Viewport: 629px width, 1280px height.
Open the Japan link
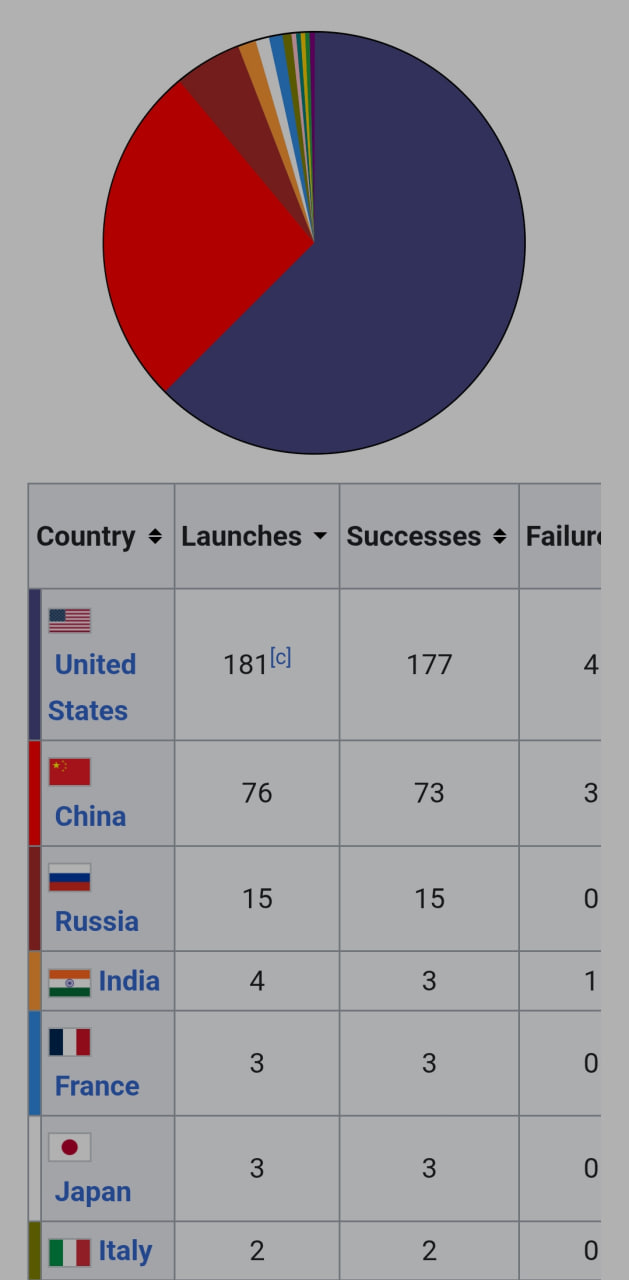click(x=93, y=1192)
